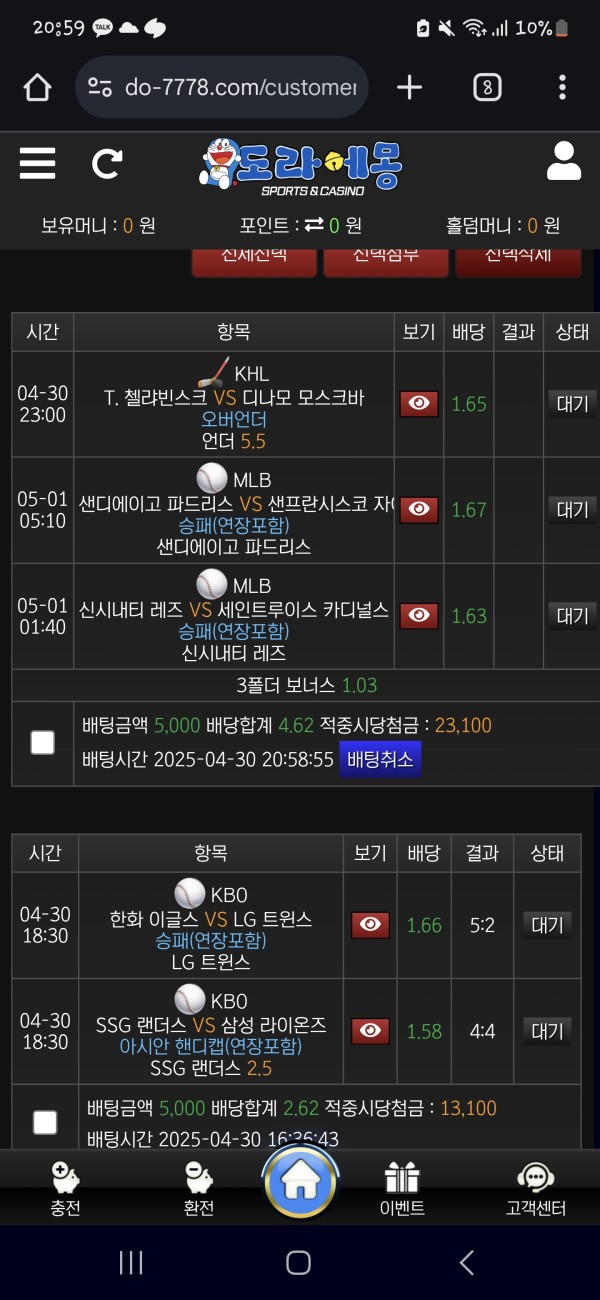Go to the 이벤트 page
The image size is (600, 1300).
(x=402, y=1188)
